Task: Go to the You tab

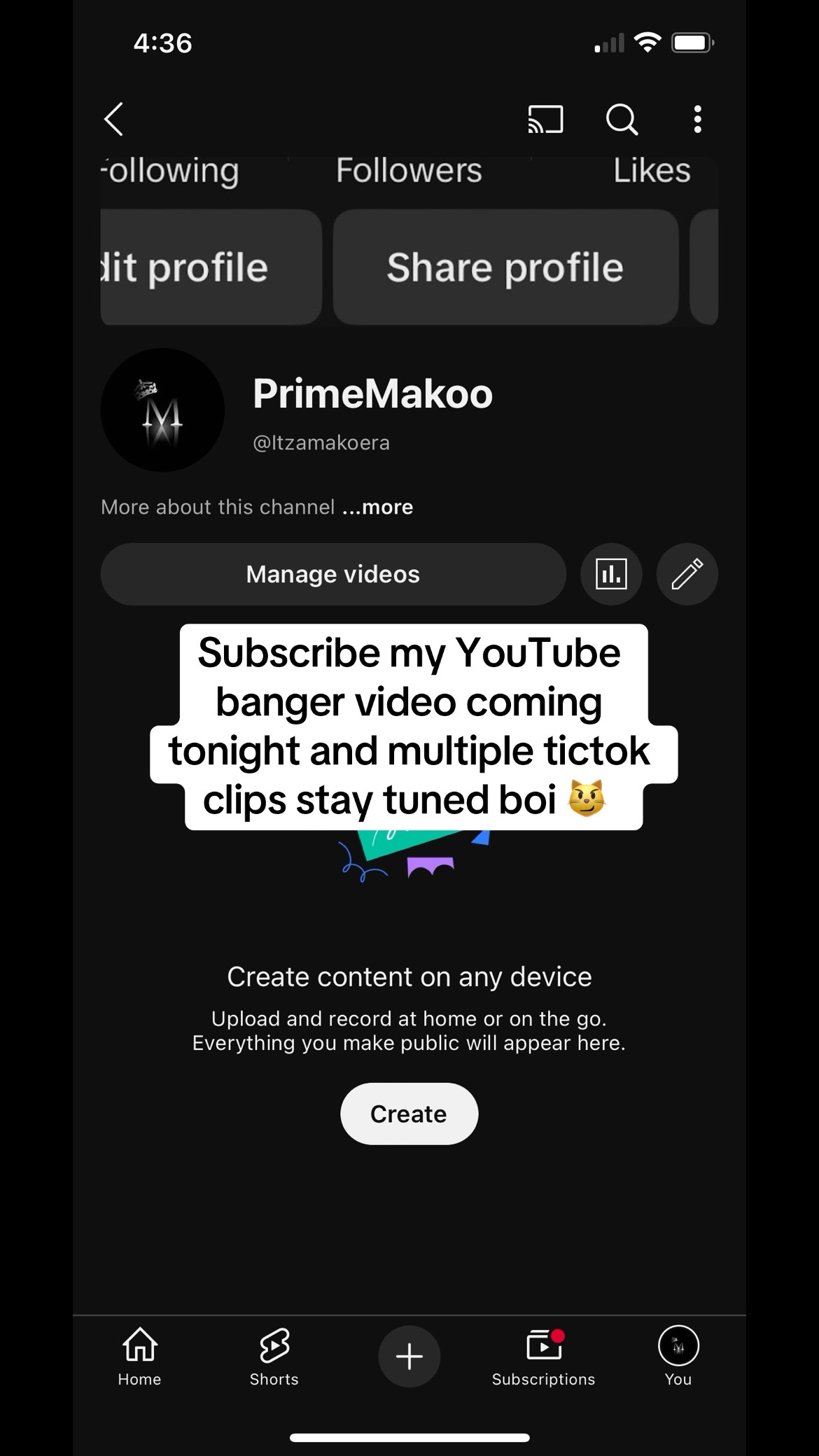Action: coord(678,1357)
